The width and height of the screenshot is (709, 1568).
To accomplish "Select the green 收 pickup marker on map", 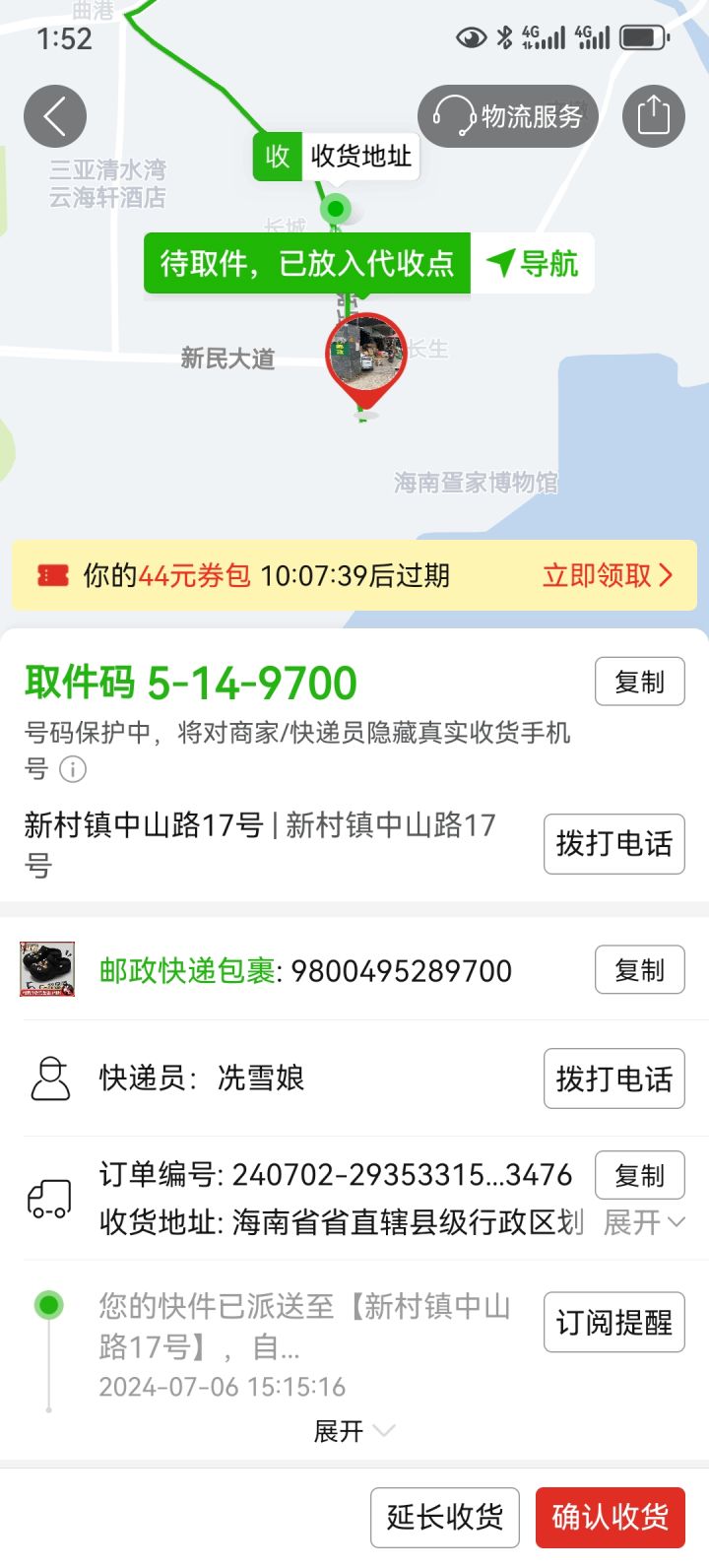I will coord(276,158).
